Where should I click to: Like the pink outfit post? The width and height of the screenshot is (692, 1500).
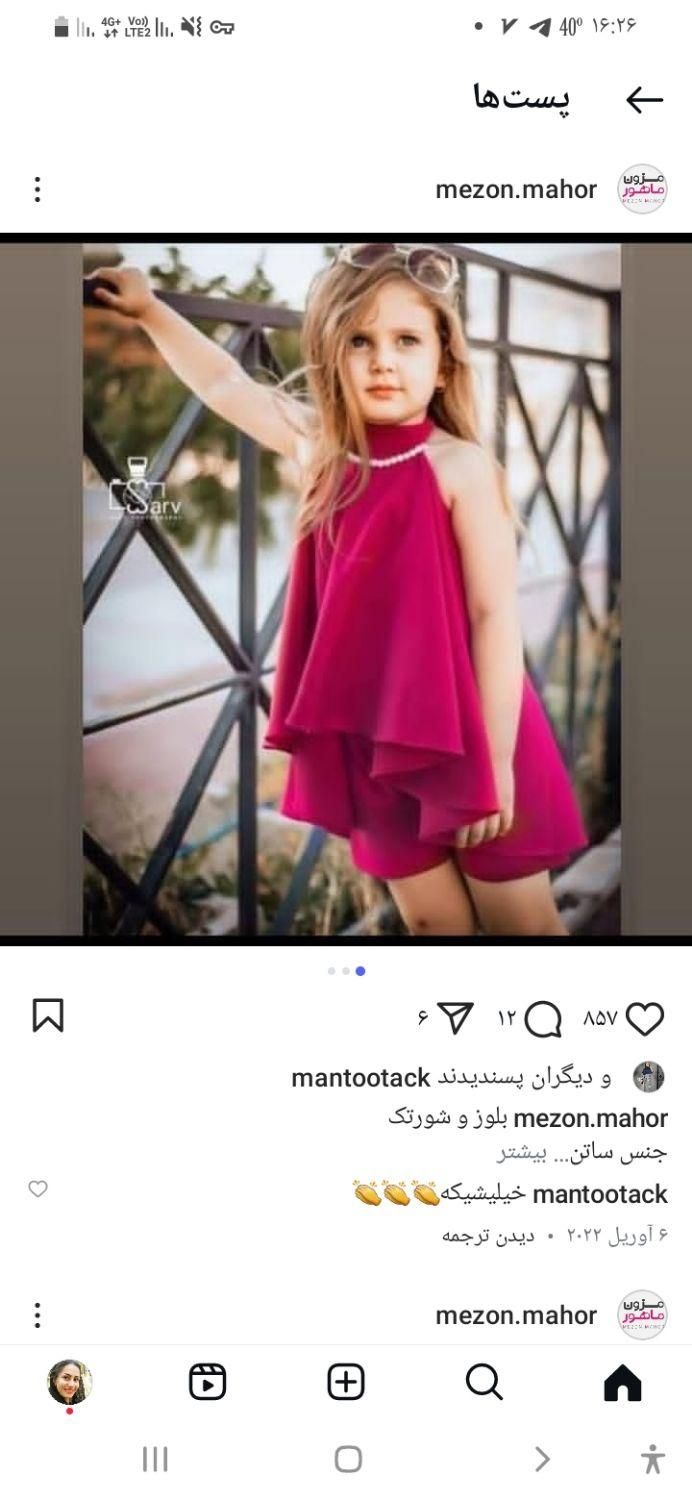[x=644, y=1019]
